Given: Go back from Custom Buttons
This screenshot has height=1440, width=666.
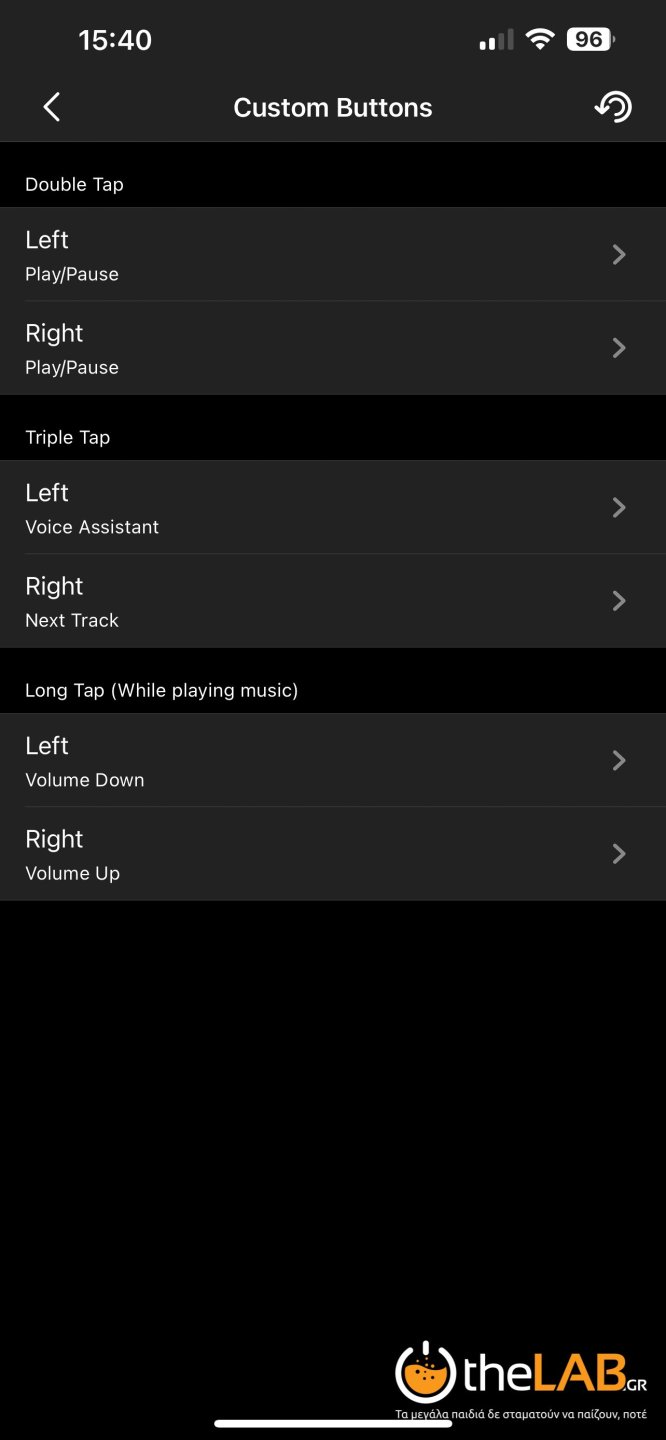Looking at the screenshot, I should click(52, 107).
